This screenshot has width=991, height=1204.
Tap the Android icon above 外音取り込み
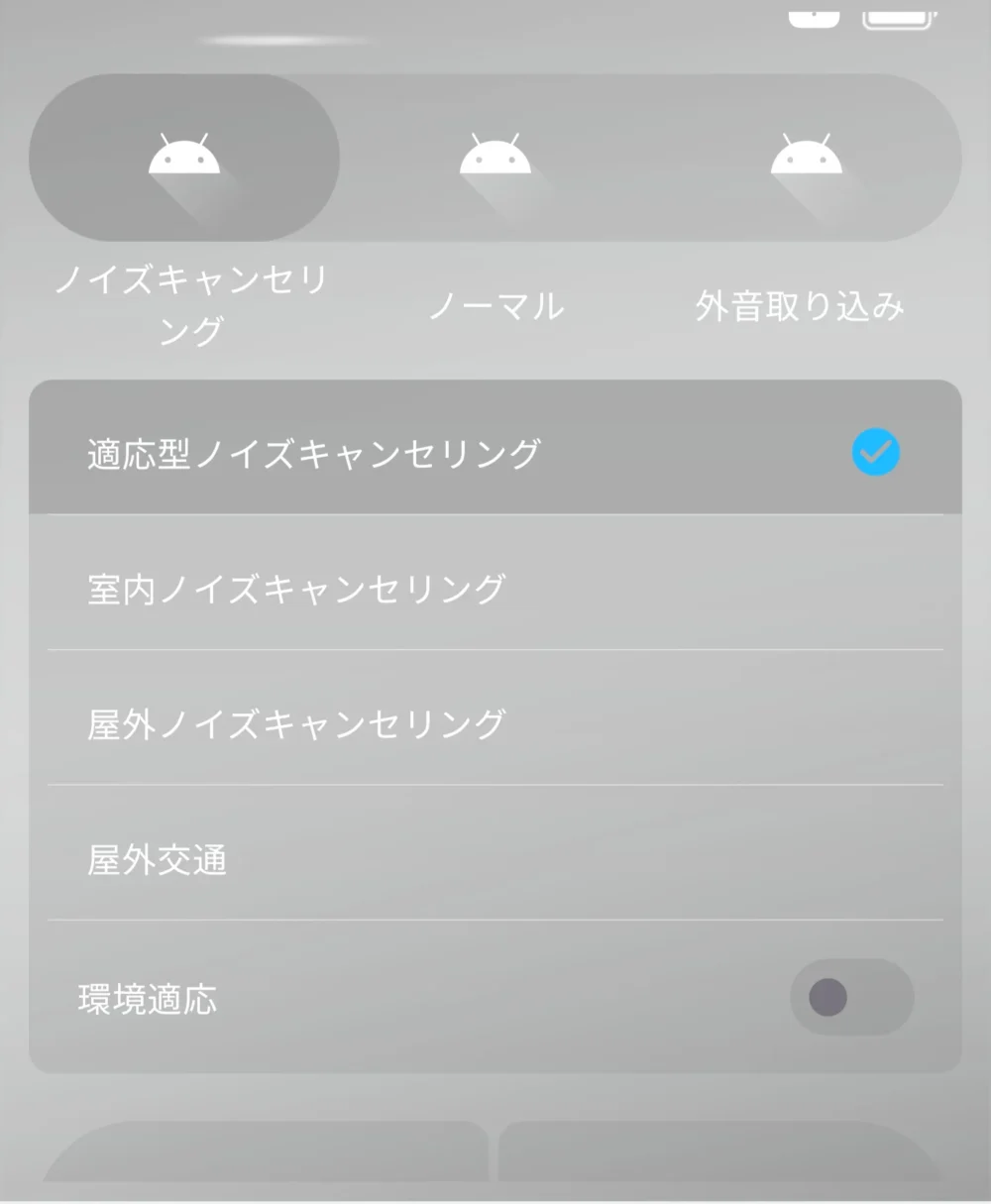click(x=808, y=157)
